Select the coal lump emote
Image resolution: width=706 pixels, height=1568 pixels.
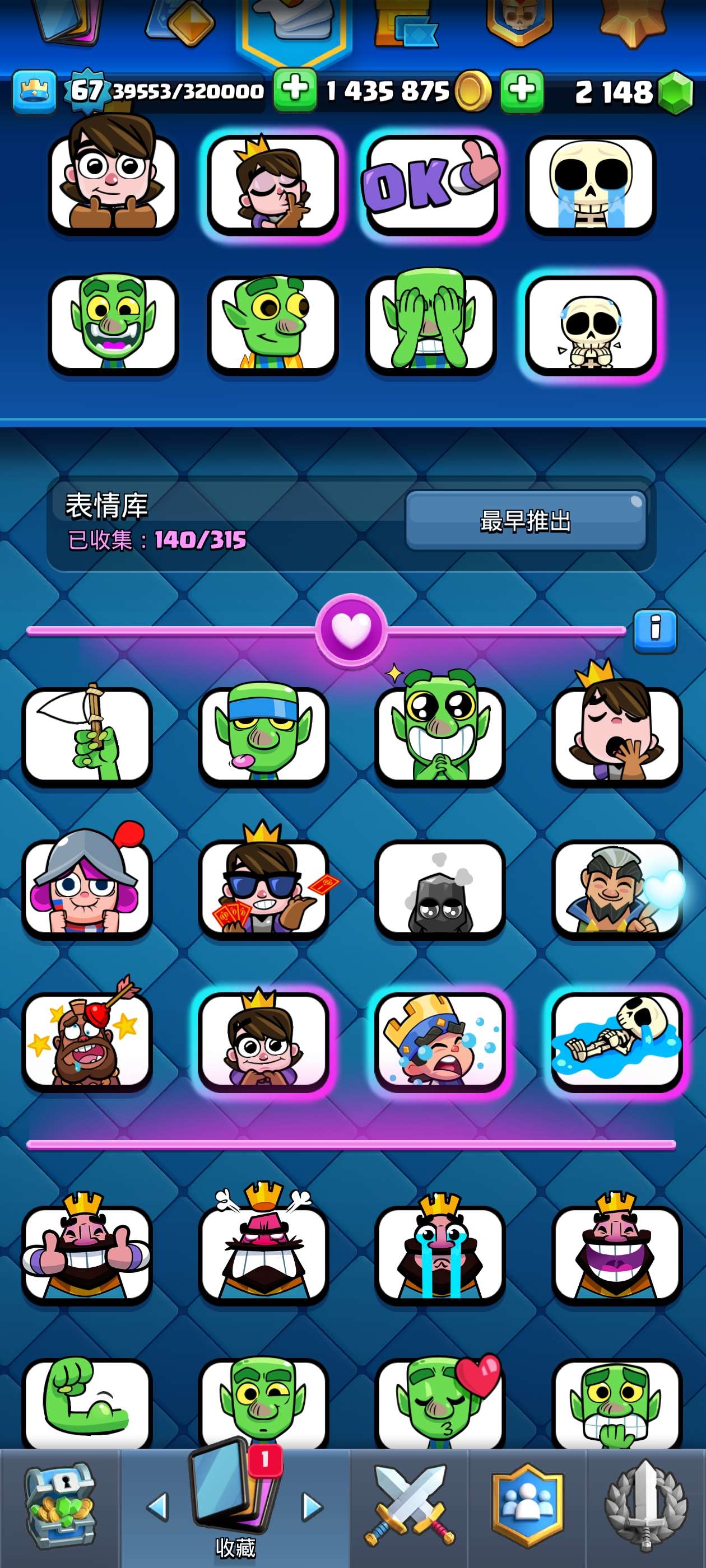pos(439,888)
